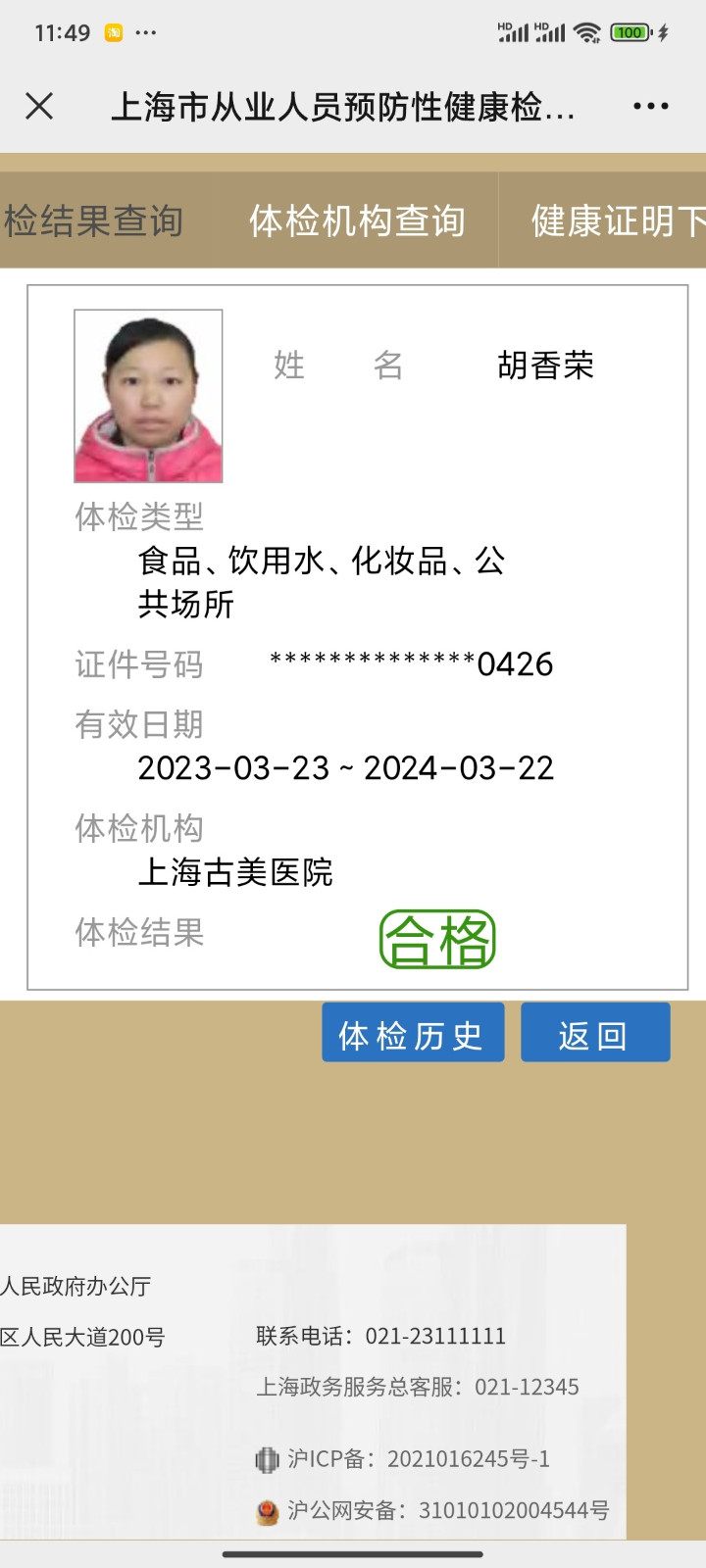This screenshot has width=706, height=1568.
Task: Open the three-dot overflow menu
Action: point(651,106)
